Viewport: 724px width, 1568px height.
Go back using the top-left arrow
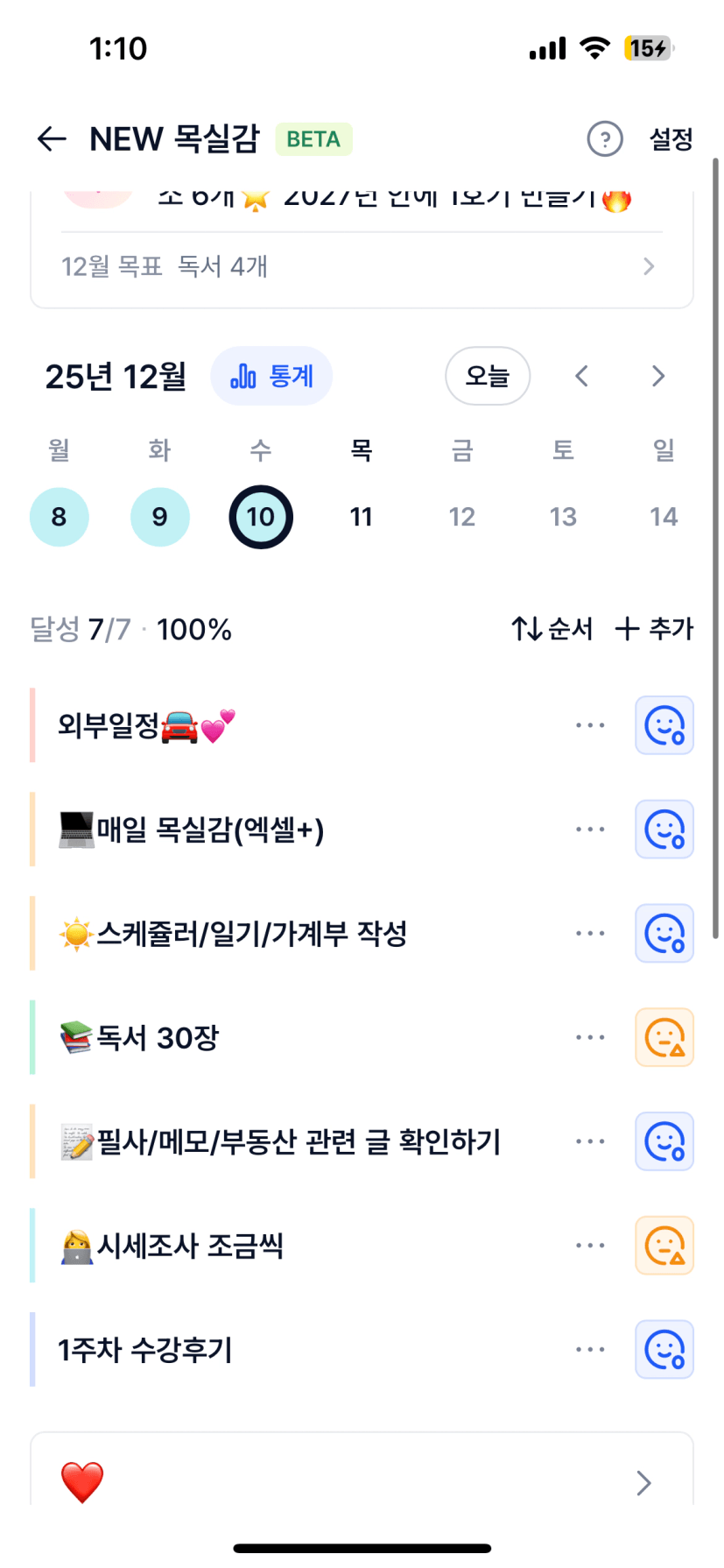coord(53,138)
